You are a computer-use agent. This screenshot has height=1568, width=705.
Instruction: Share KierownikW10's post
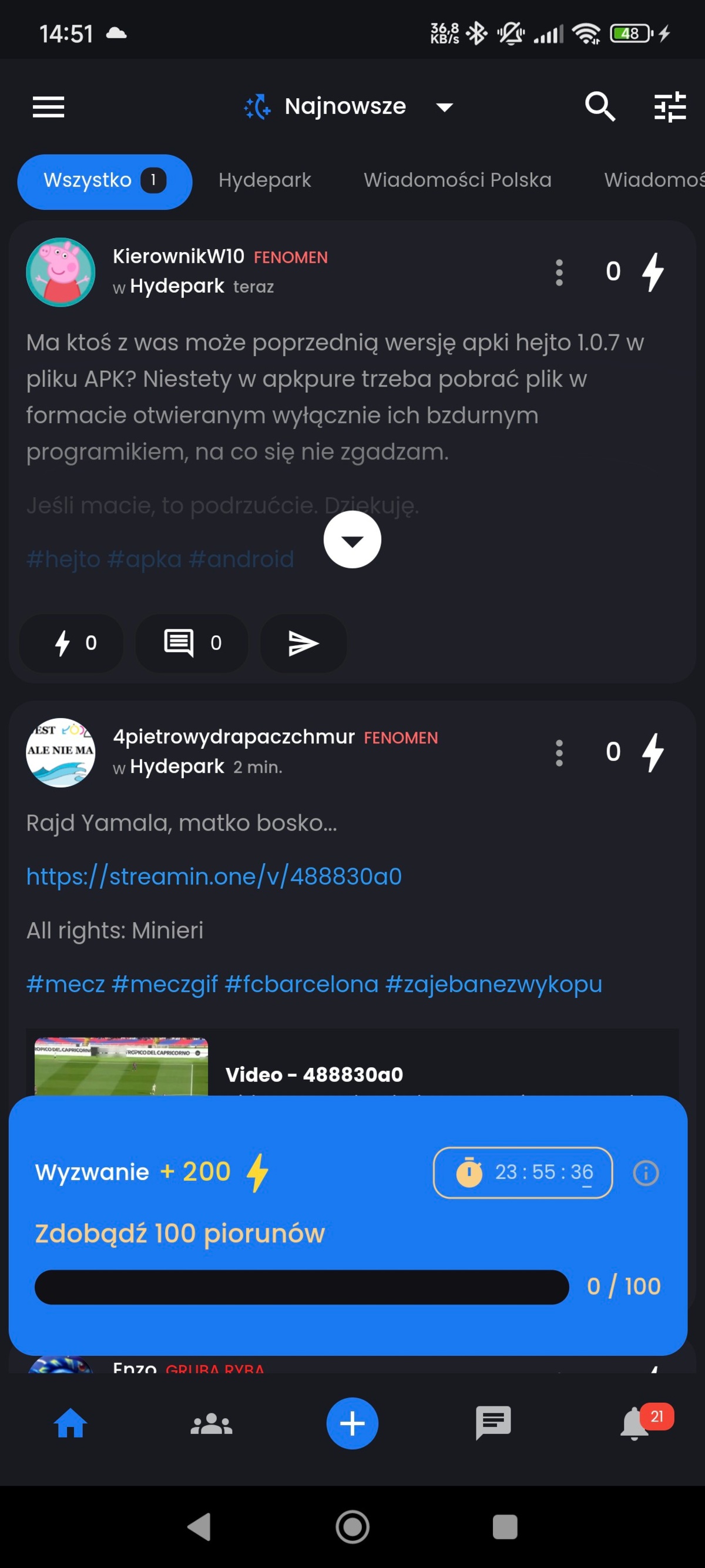click(303, 643)
